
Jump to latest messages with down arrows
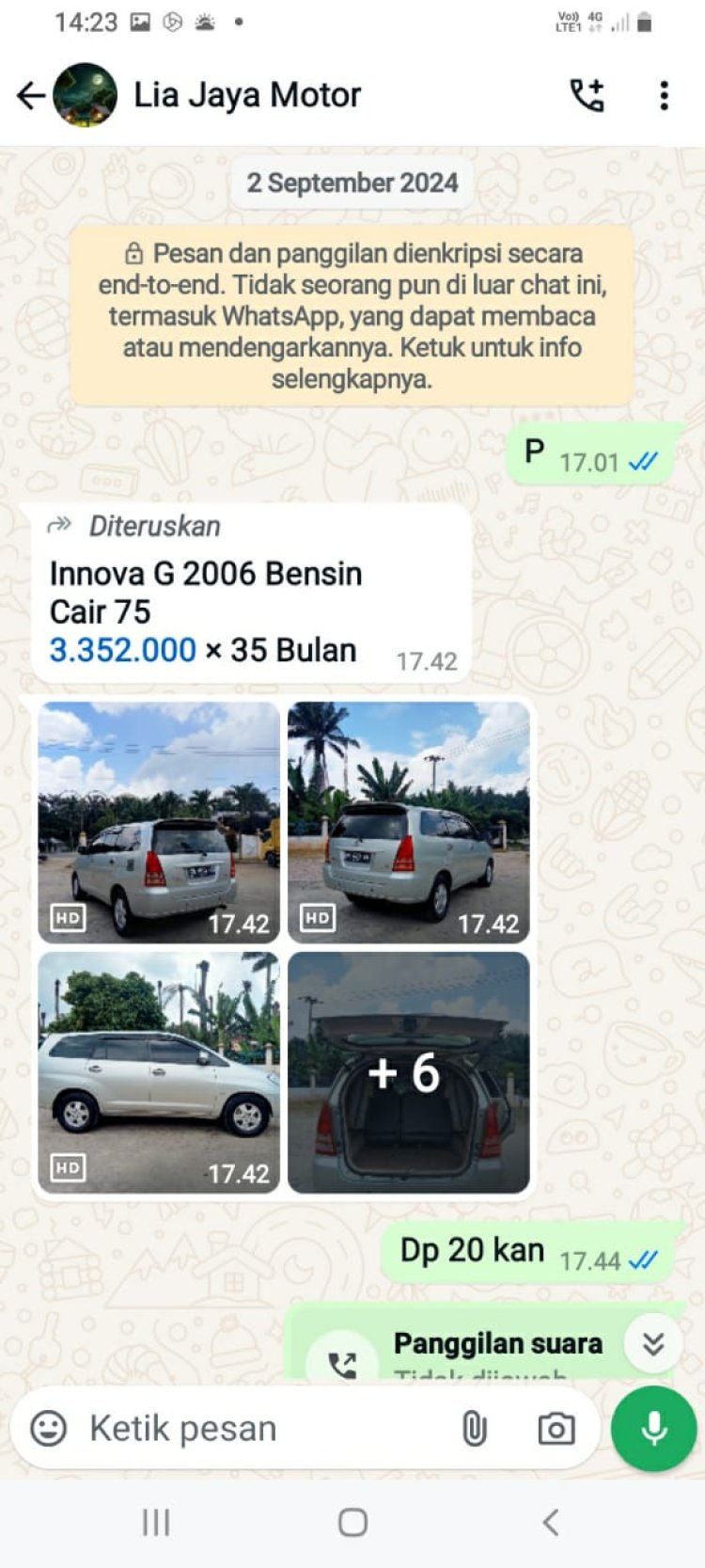[x=653, y=1344]
